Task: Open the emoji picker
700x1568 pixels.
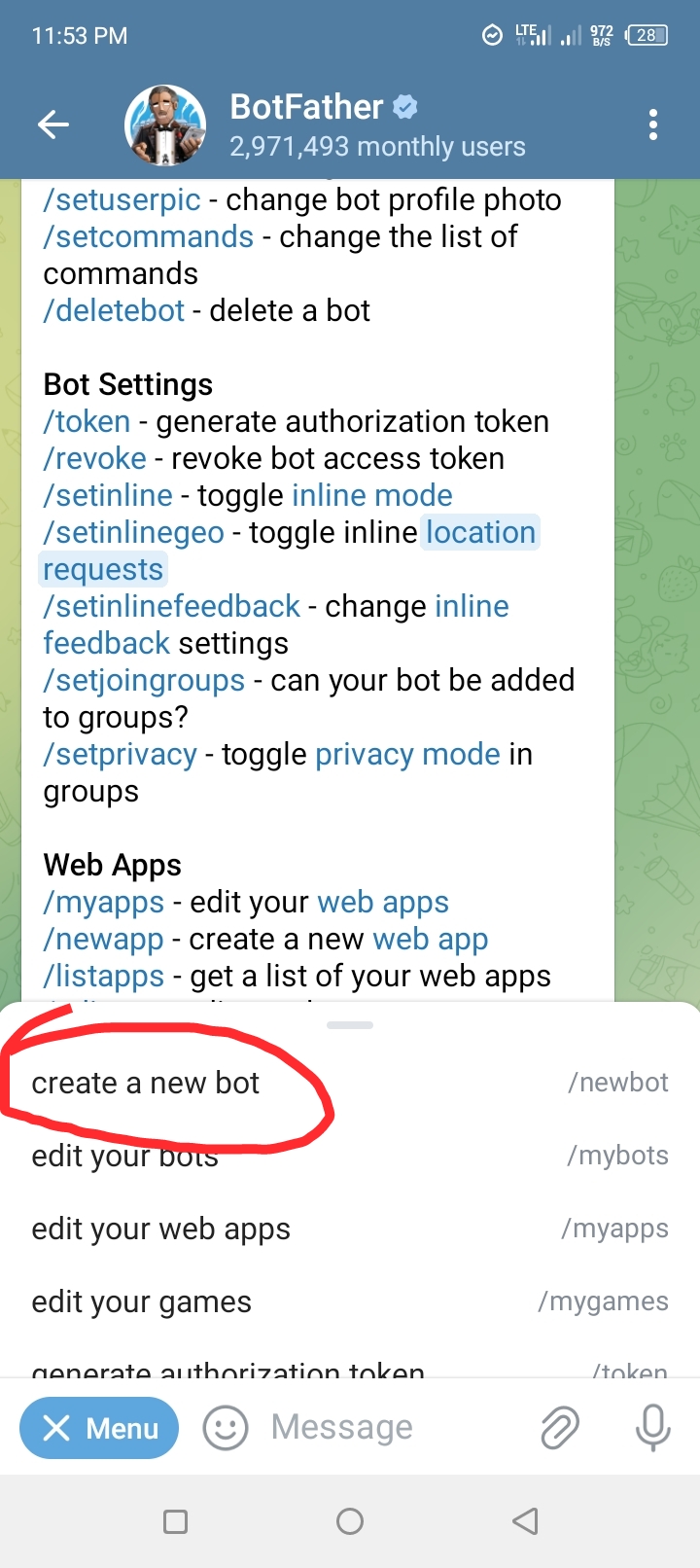Action: (x=226, y=1428)
